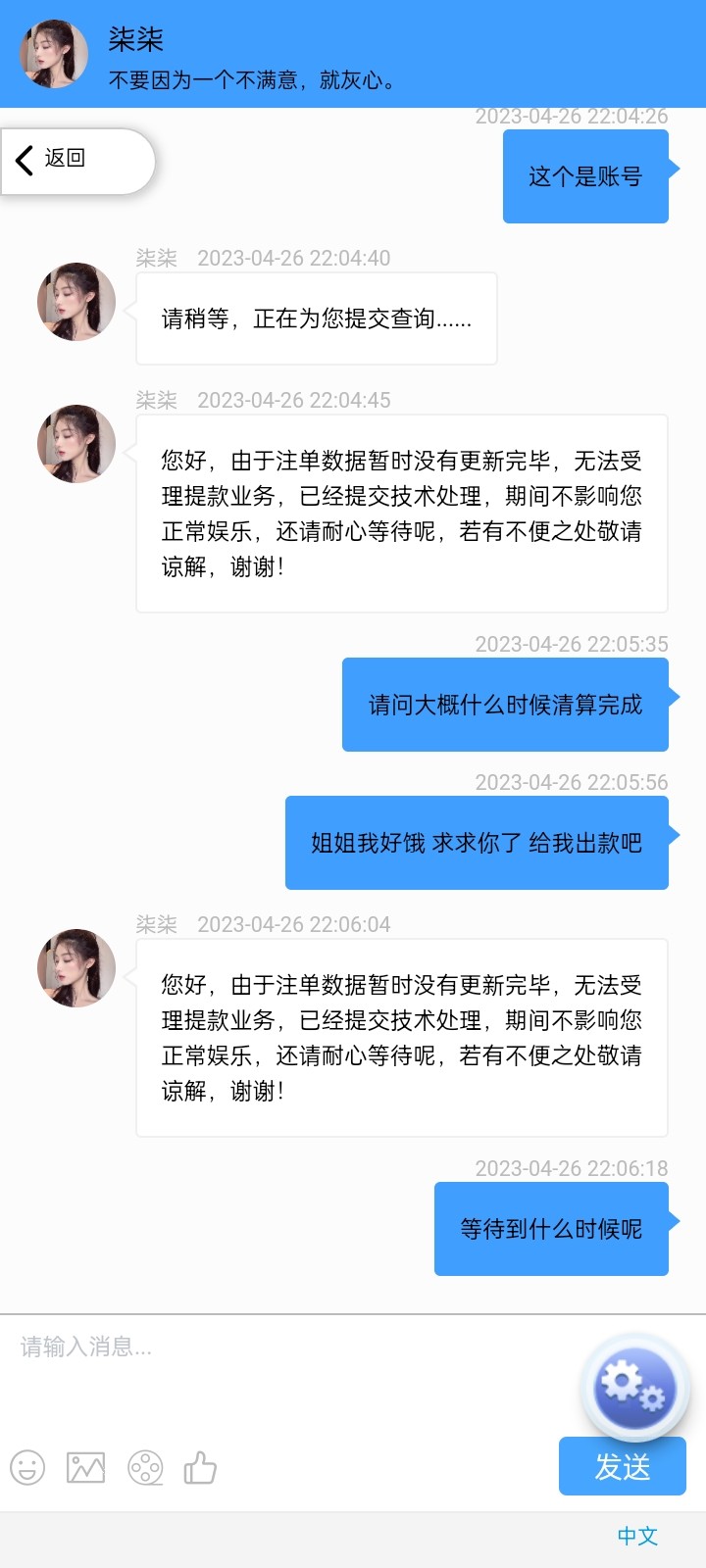Open the floating gear settings button
Image resolution: width=706 pixels, height=1568 pixels.
(634, 1388)
